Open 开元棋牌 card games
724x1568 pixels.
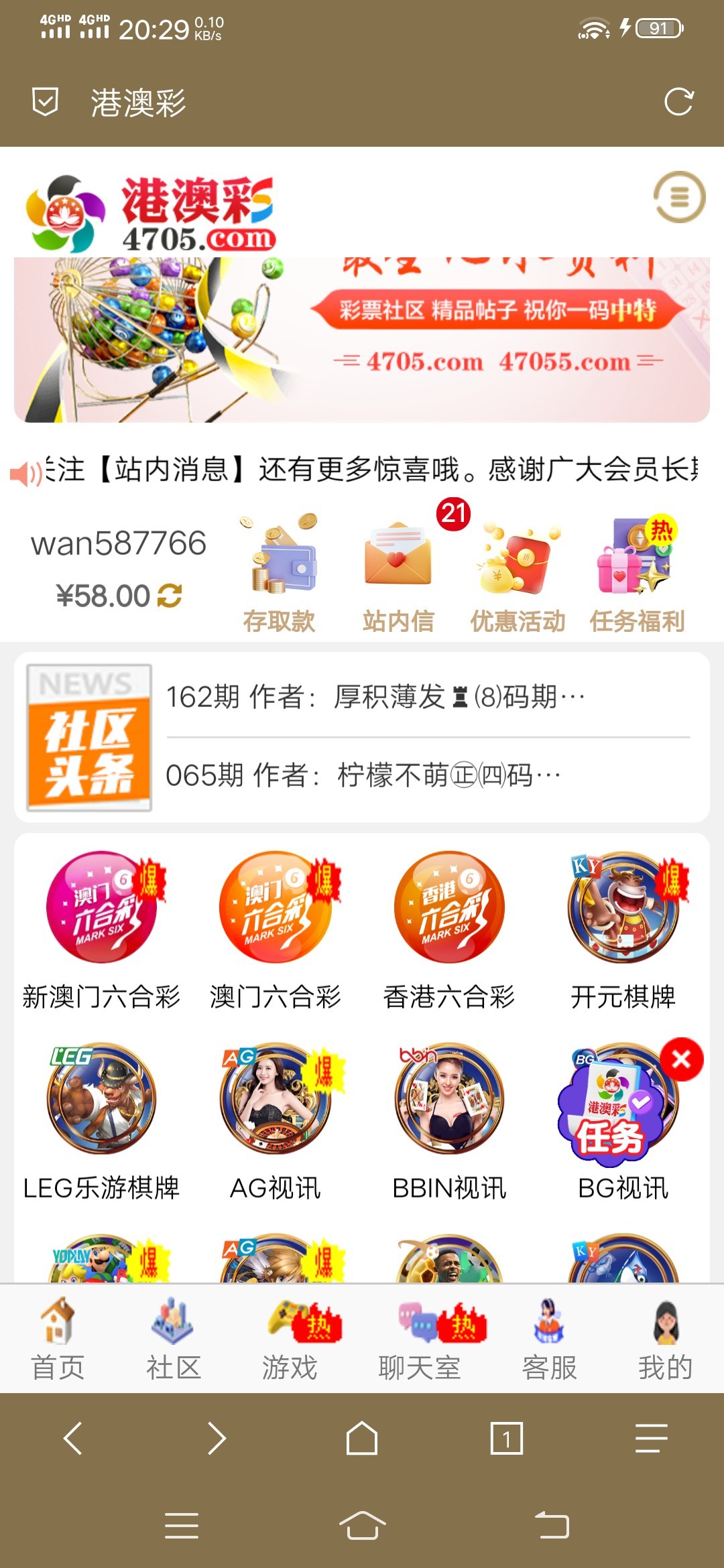click(623, 928)
